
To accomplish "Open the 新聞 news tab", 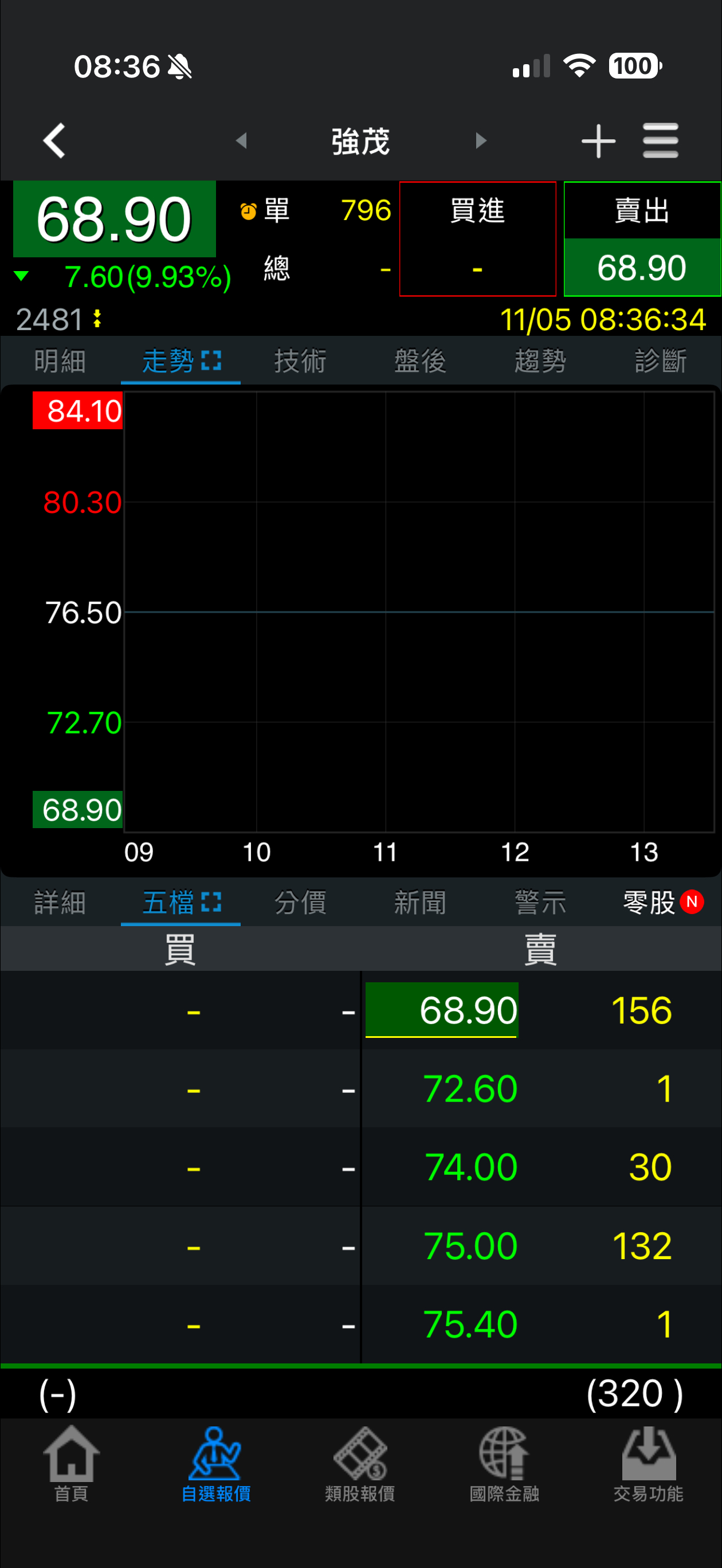I will pos(420,902).
